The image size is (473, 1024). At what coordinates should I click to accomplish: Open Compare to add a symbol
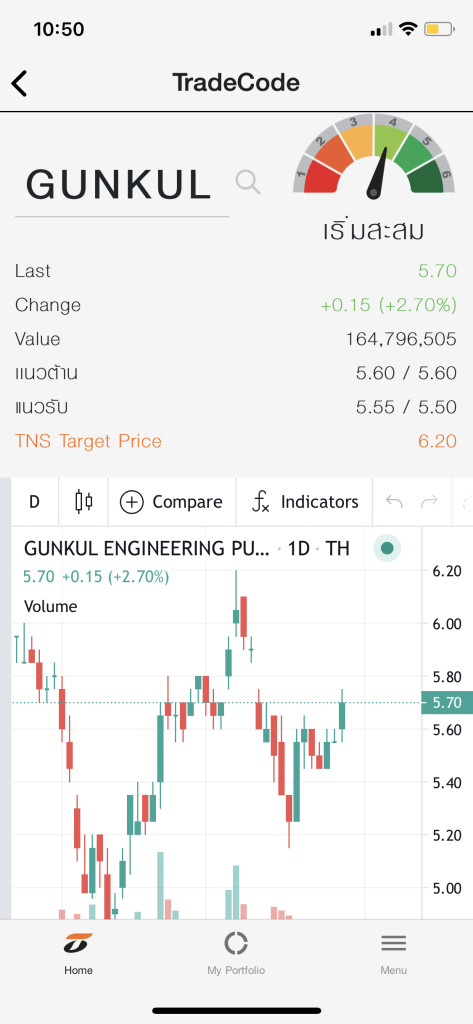172,502
